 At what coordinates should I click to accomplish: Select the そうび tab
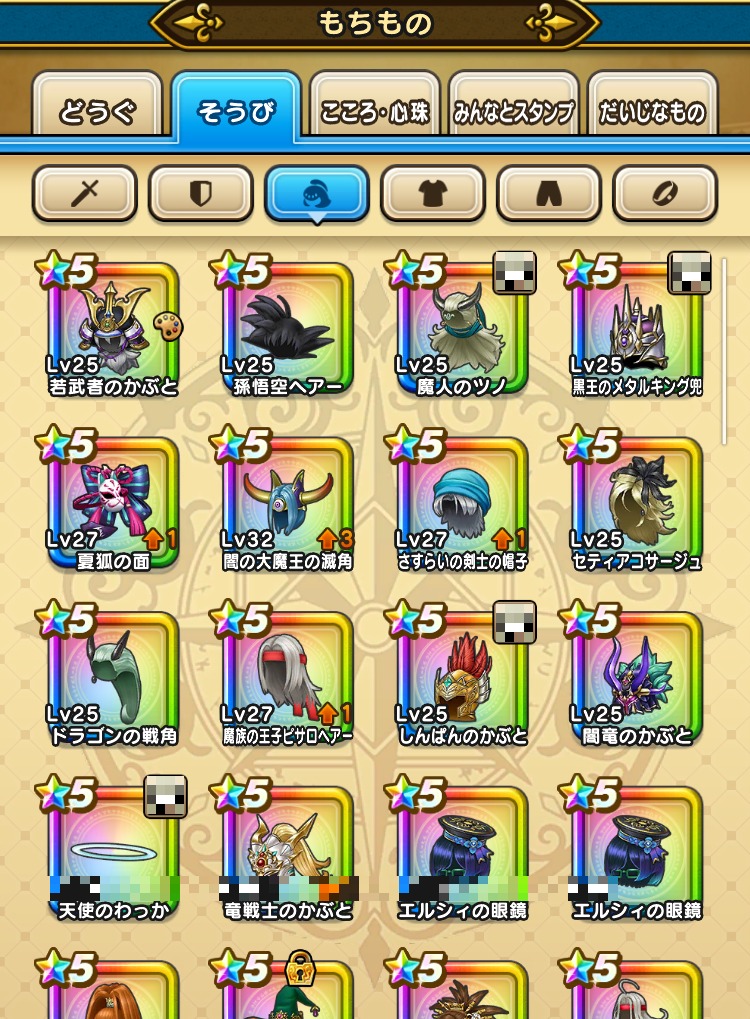click(236, 112)
